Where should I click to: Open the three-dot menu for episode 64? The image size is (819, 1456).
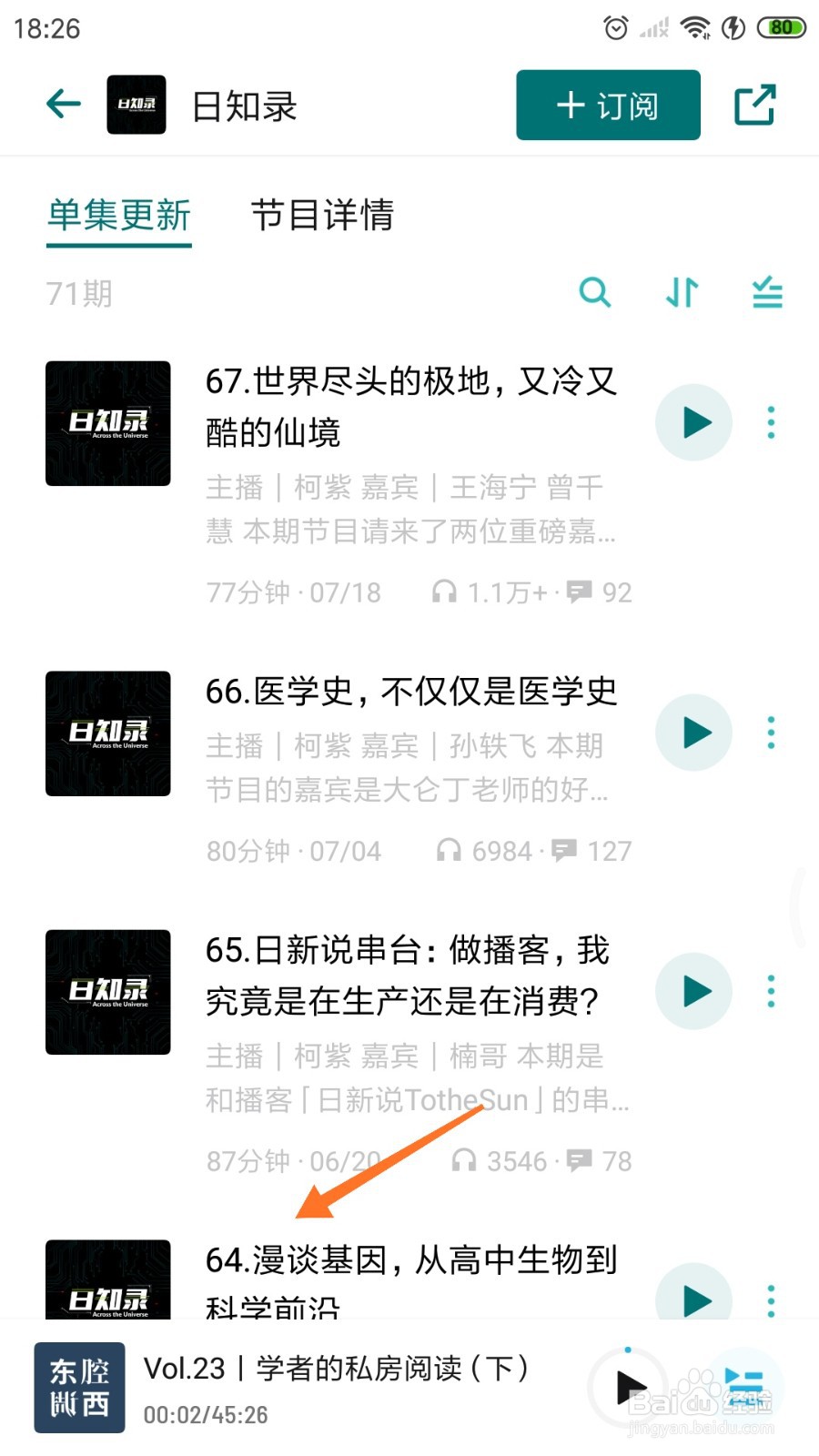(x=771, y=1299)
